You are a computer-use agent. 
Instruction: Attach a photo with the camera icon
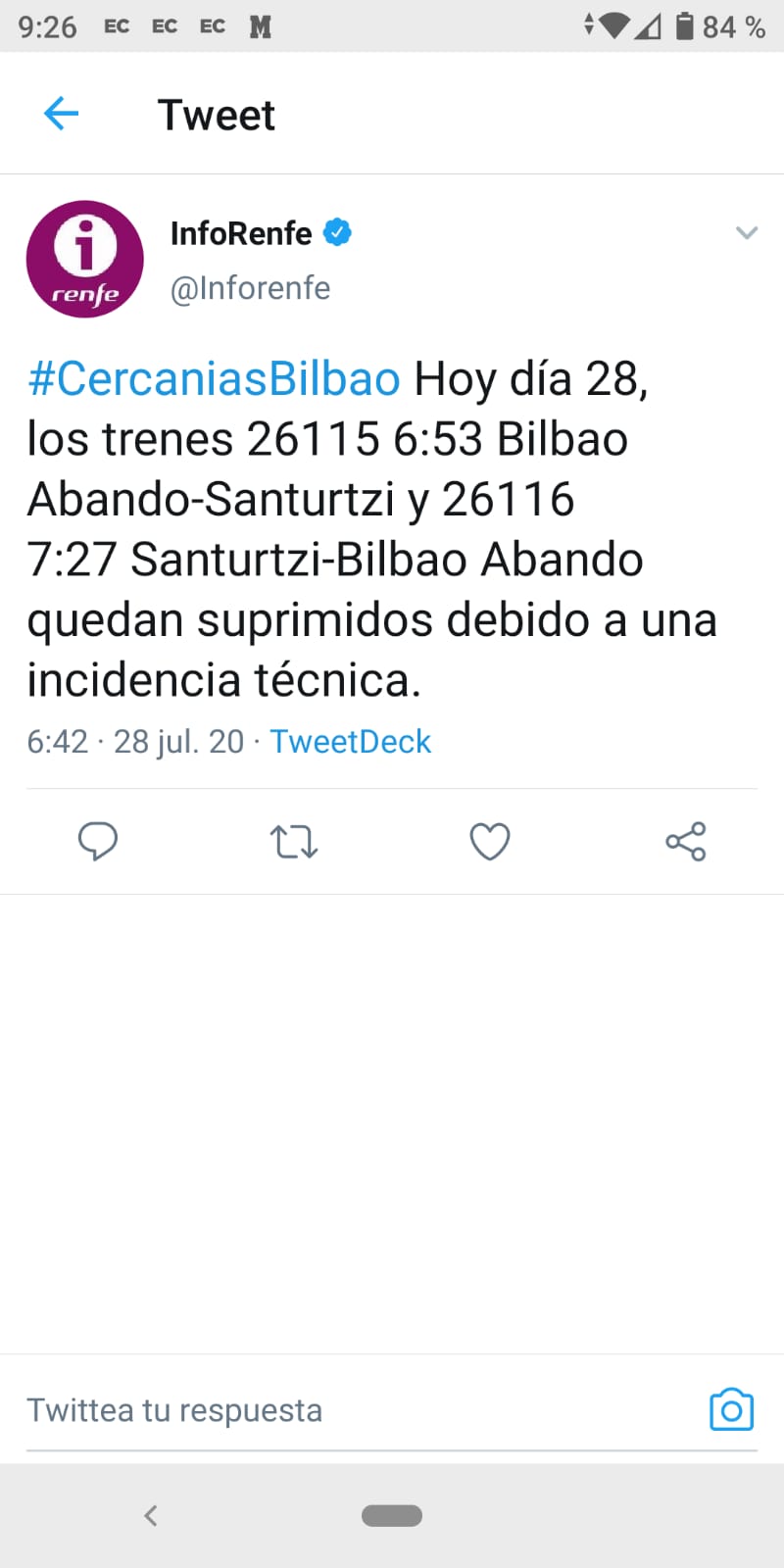[x=731, y=1410]
